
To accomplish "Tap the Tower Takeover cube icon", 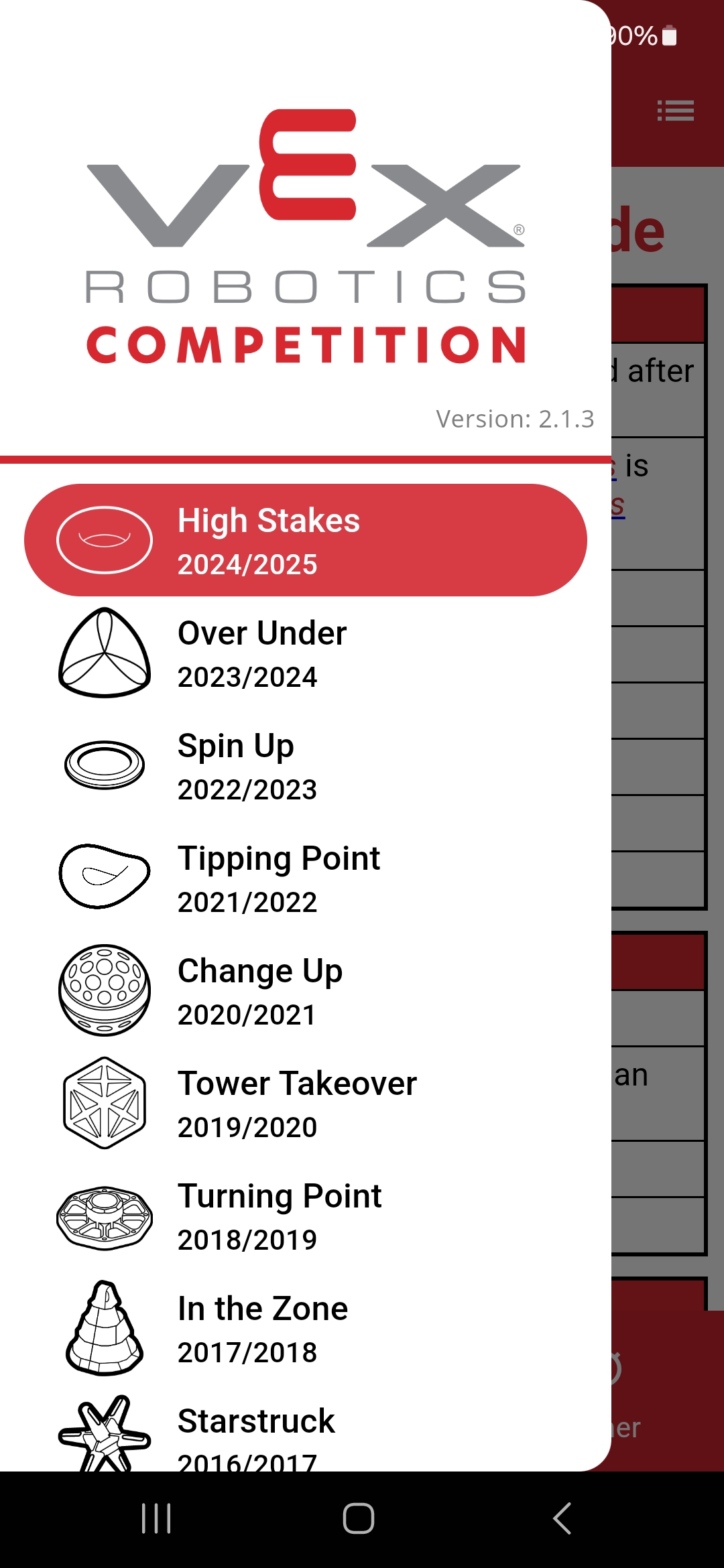I will (x=104, y=1102).
